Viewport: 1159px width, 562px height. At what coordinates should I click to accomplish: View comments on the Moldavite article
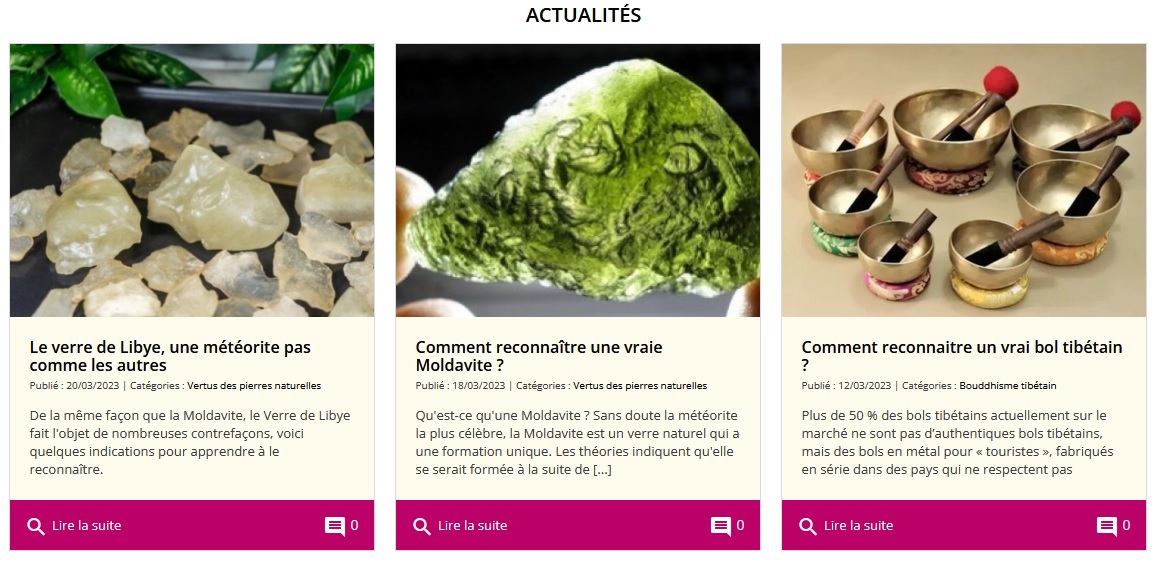[x=727, y=526]
